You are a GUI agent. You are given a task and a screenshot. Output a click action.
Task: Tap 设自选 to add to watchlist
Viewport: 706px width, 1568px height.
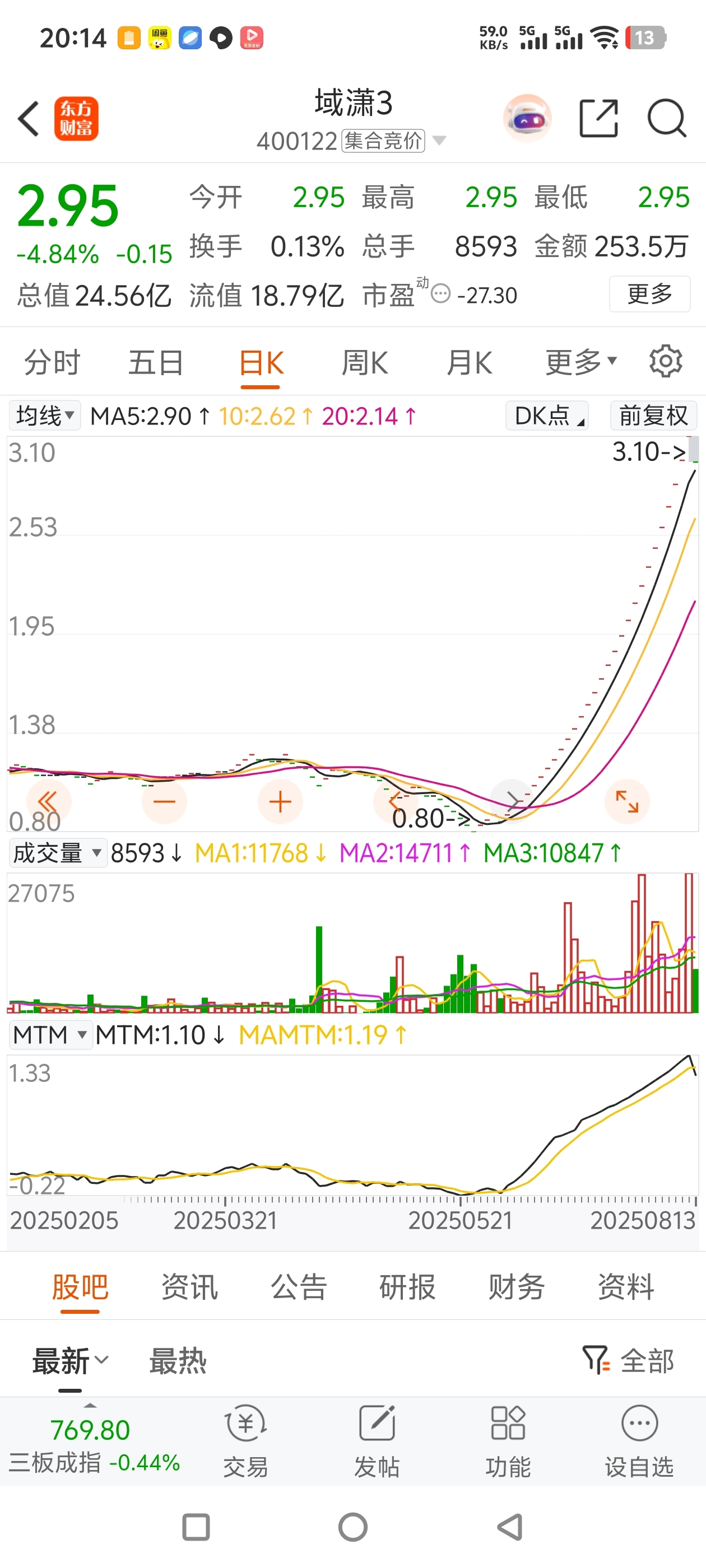point(639,1441)
